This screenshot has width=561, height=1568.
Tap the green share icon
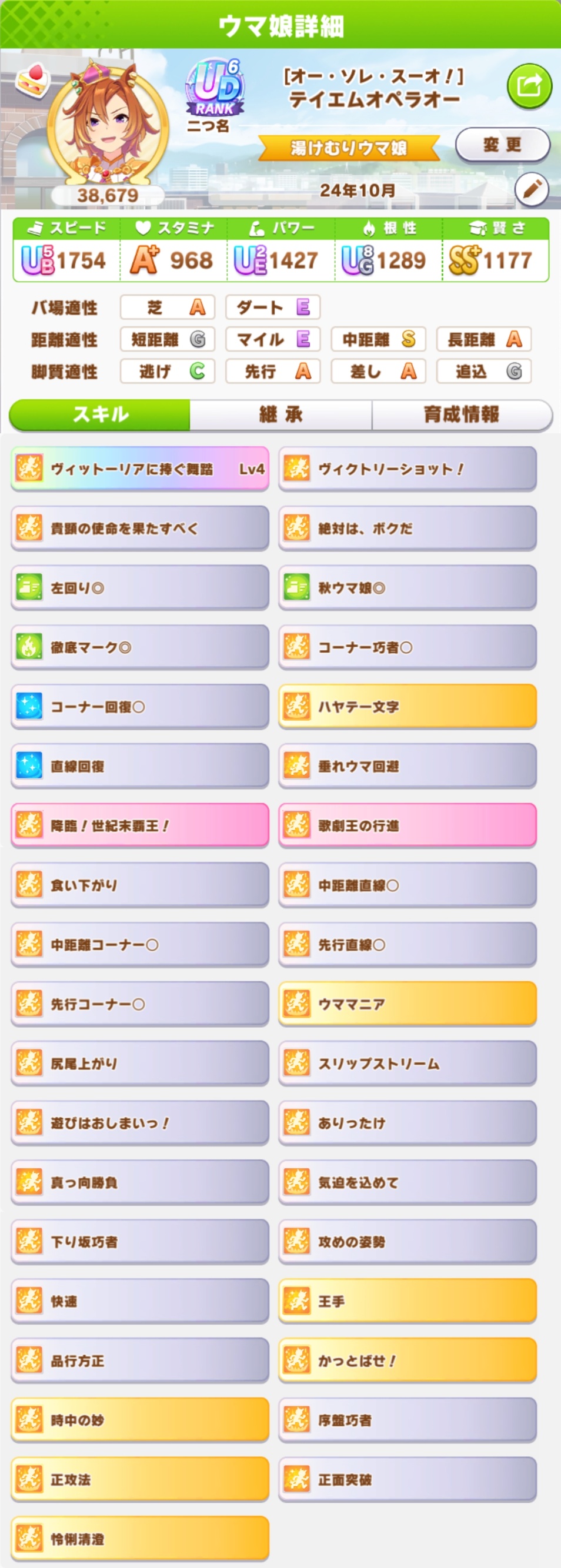[x=528, y=86]
